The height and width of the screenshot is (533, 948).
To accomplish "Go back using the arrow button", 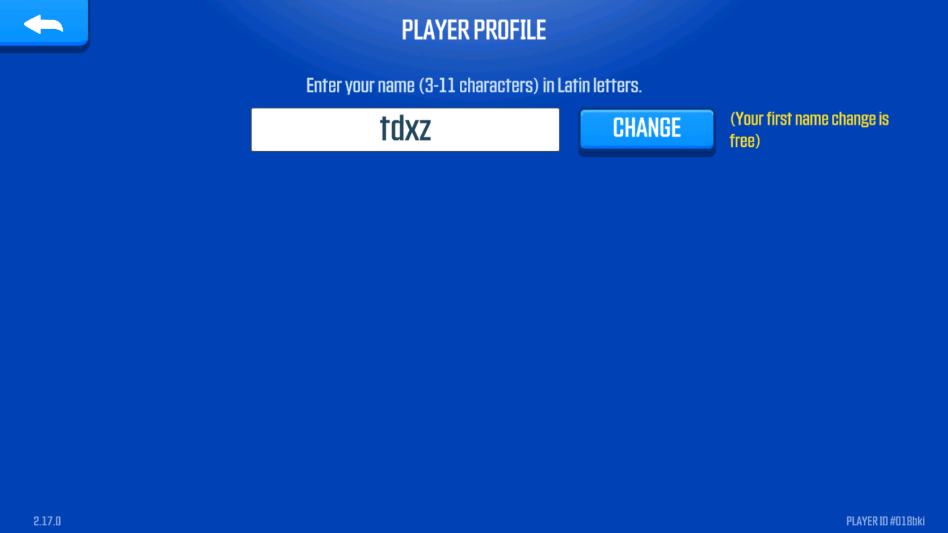I will [43, 23].
